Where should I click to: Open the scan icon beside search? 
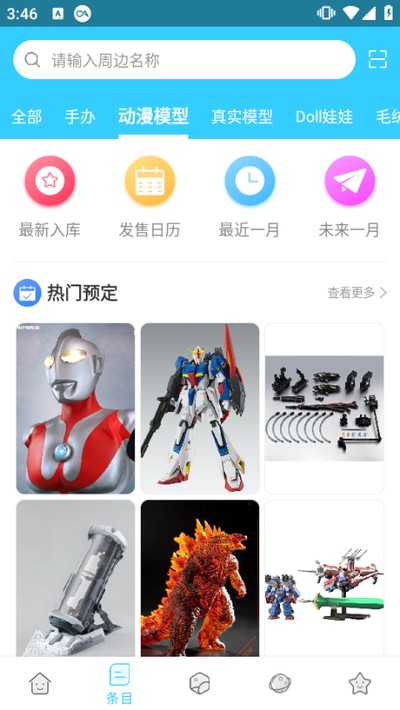[x=377, y=60]
